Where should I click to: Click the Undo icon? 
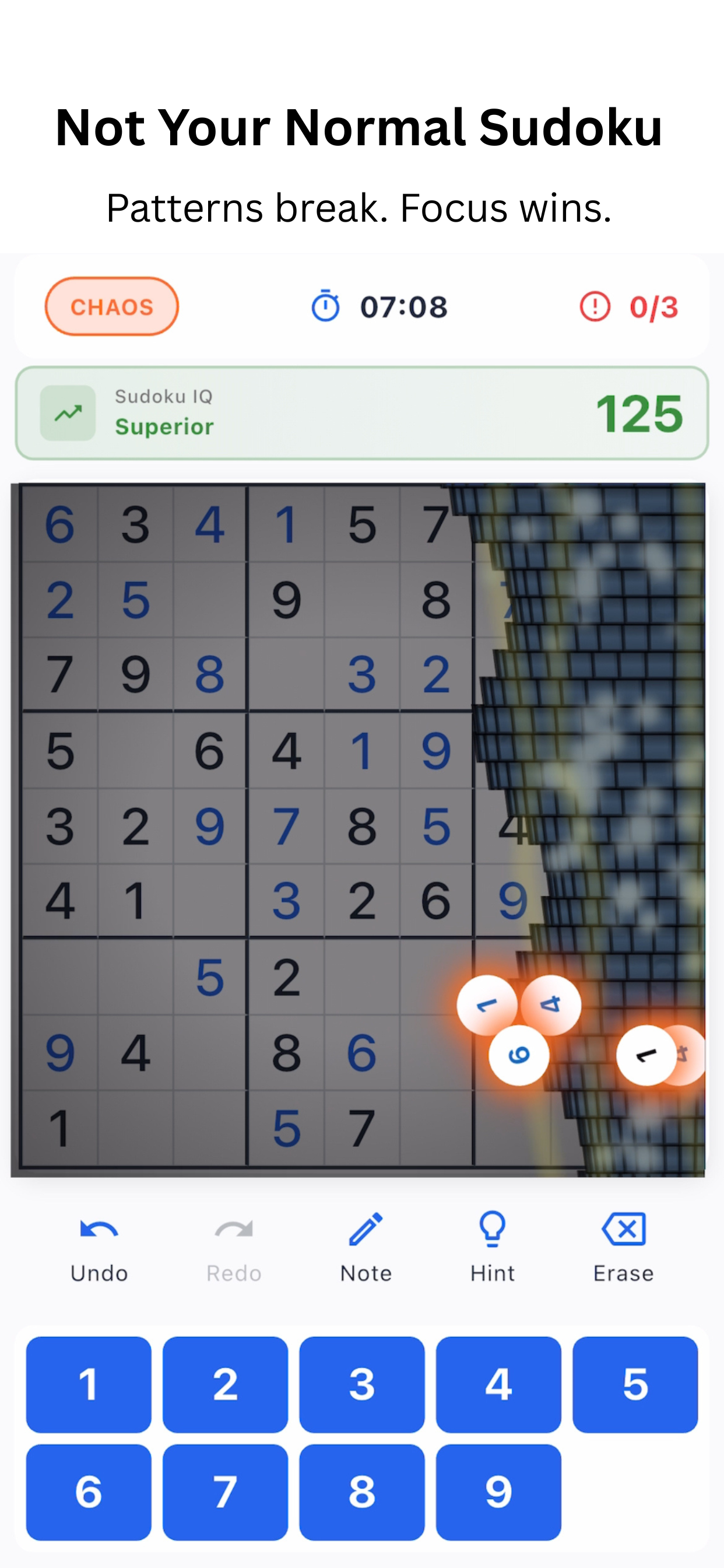point(98,1230)
